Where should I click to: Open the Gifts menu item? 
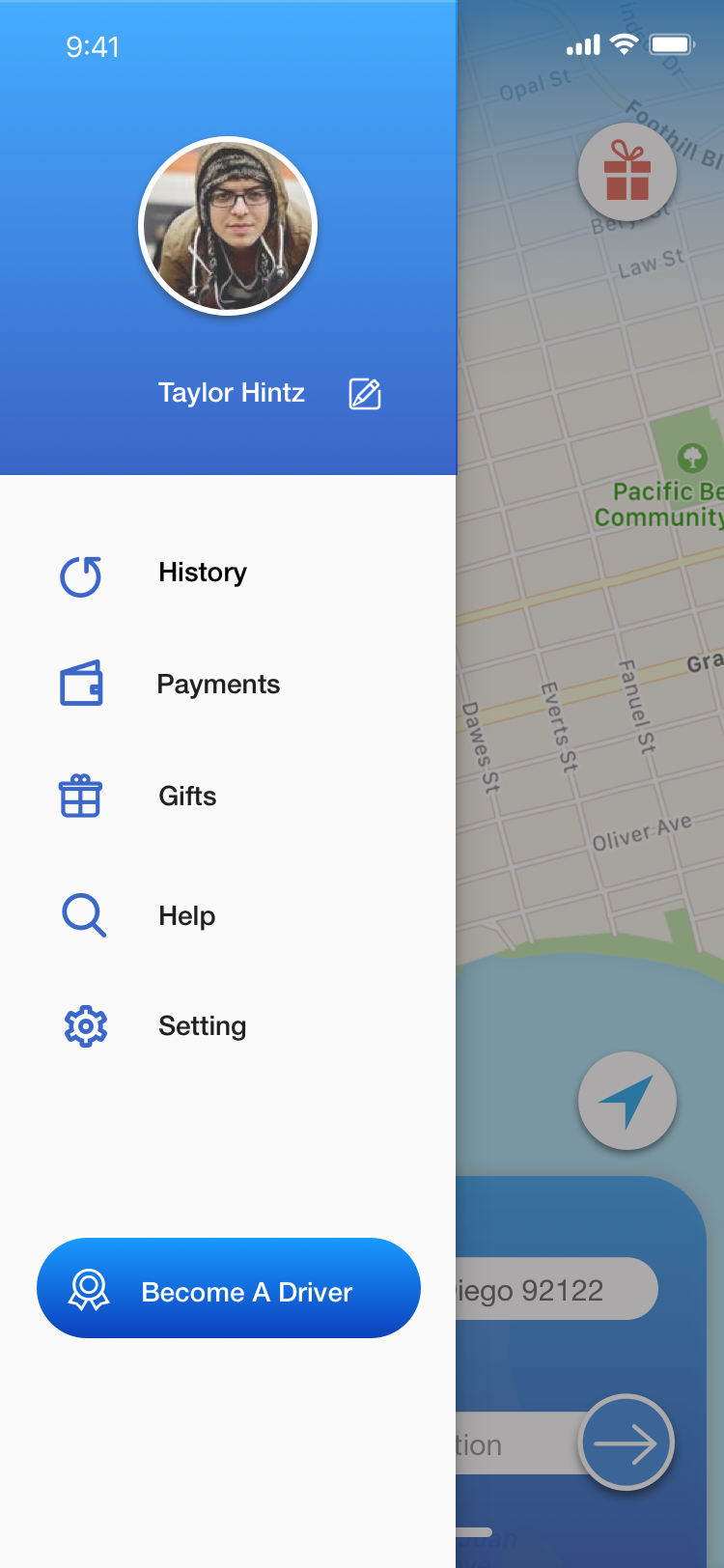(187, 797)
